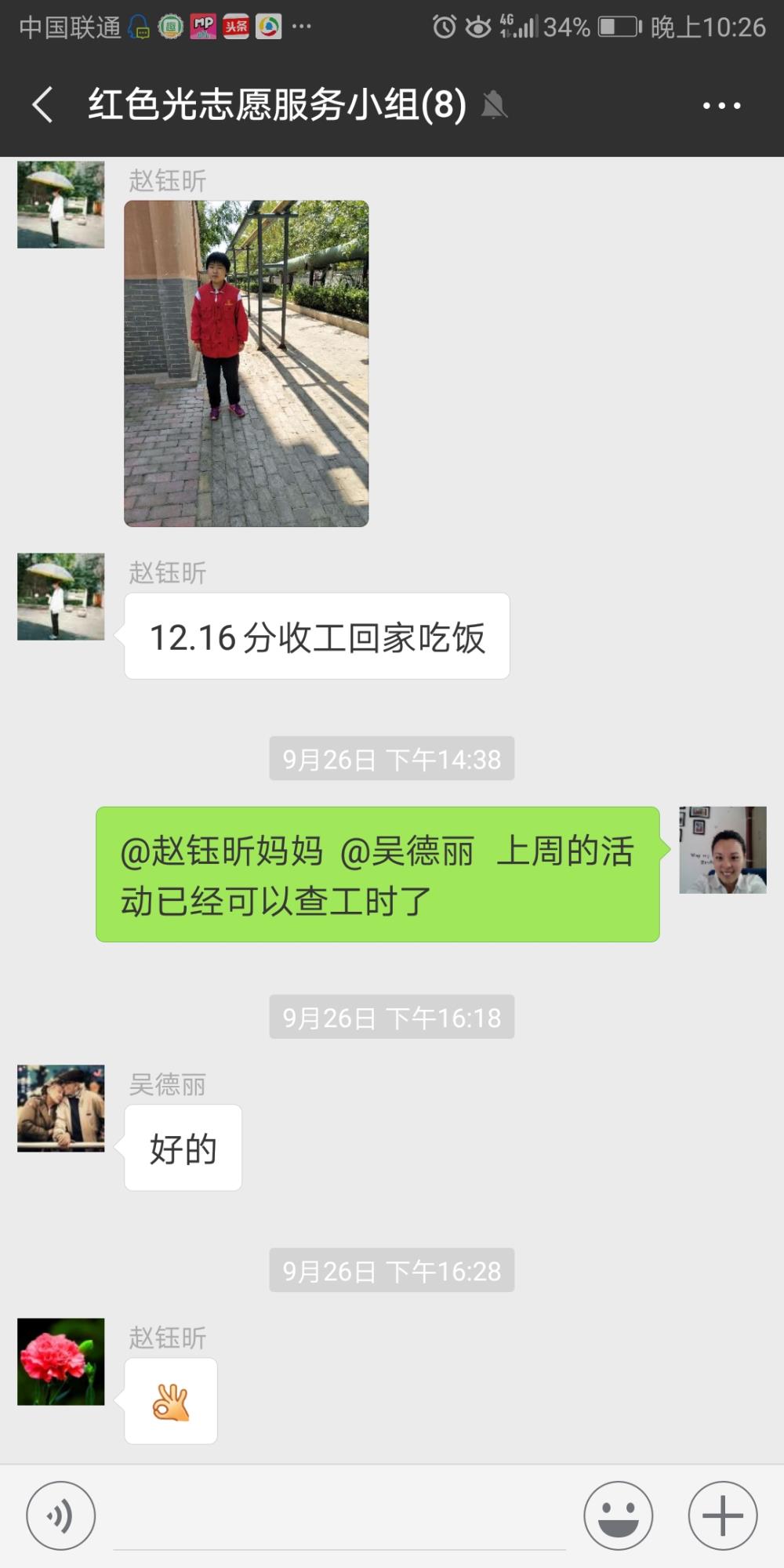Open the plus attachments menu
This screenshot has height=1568, width=784.
coord(723,1516)
